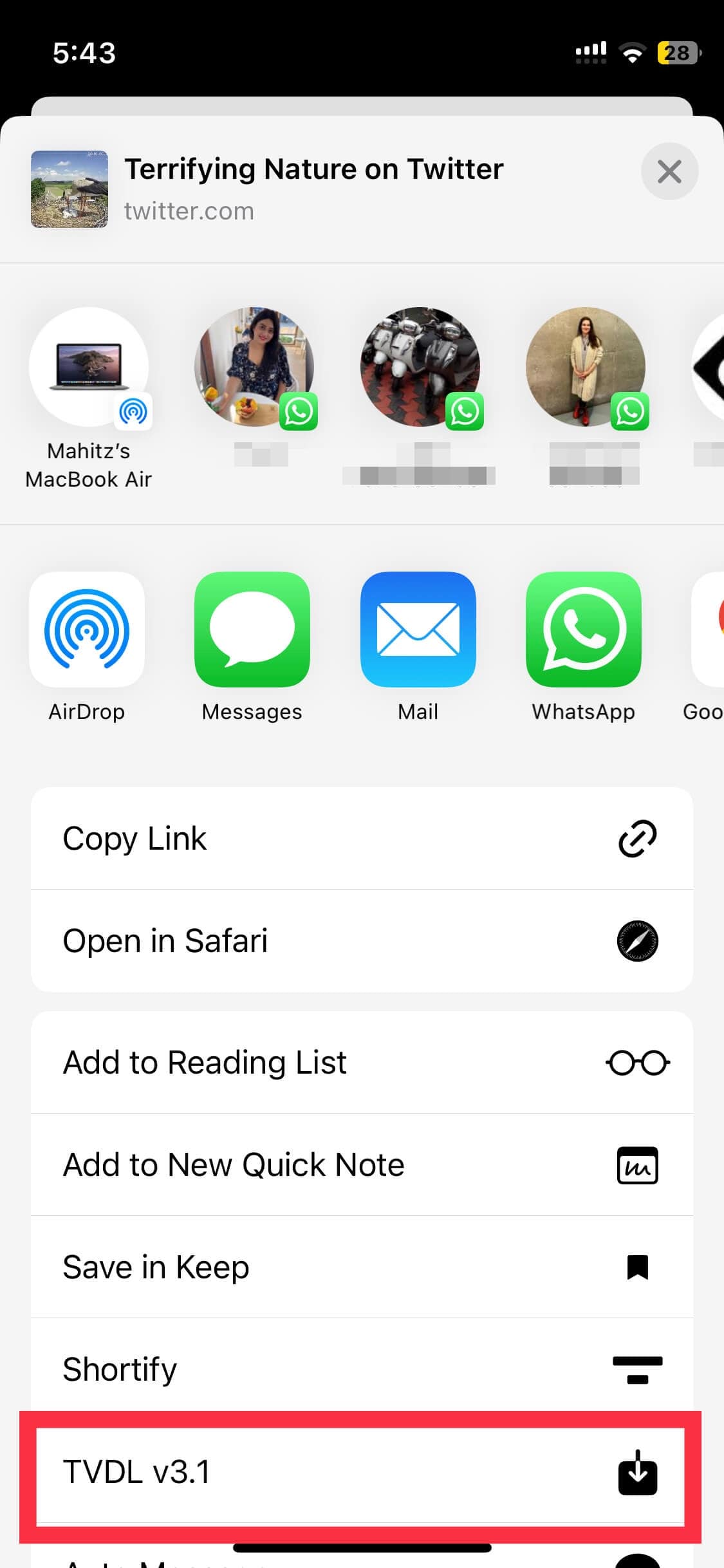Share the link via the WhatsApp app

coord(584,630)
